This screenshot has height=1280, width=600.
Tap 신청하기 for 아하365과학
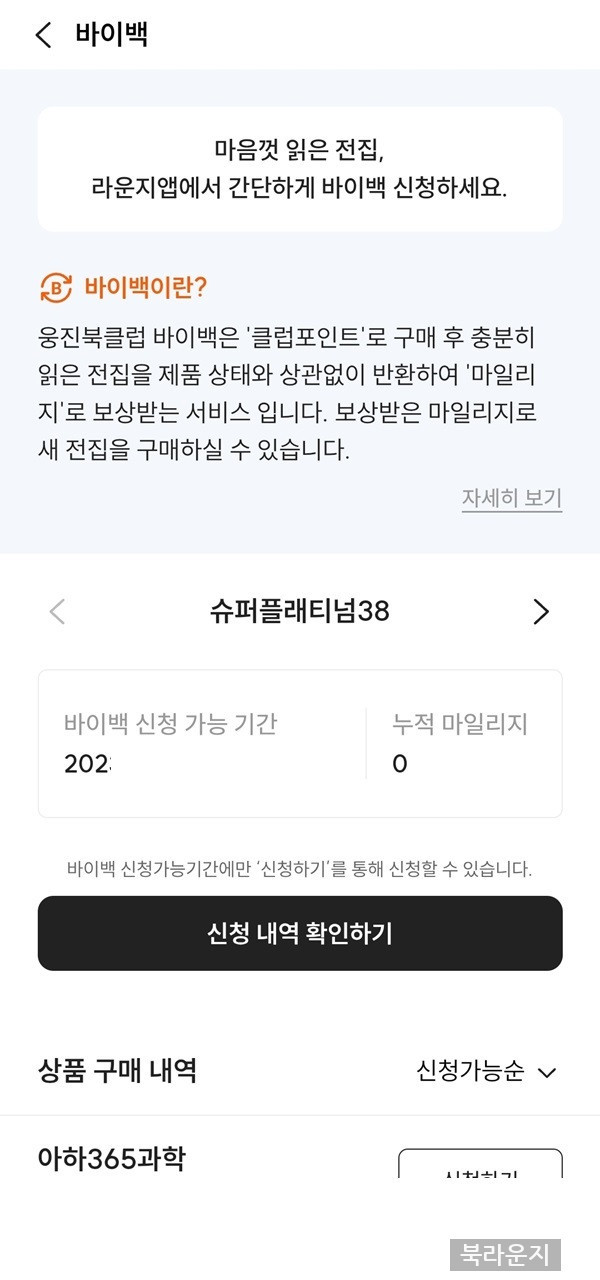click(480, 1165)
